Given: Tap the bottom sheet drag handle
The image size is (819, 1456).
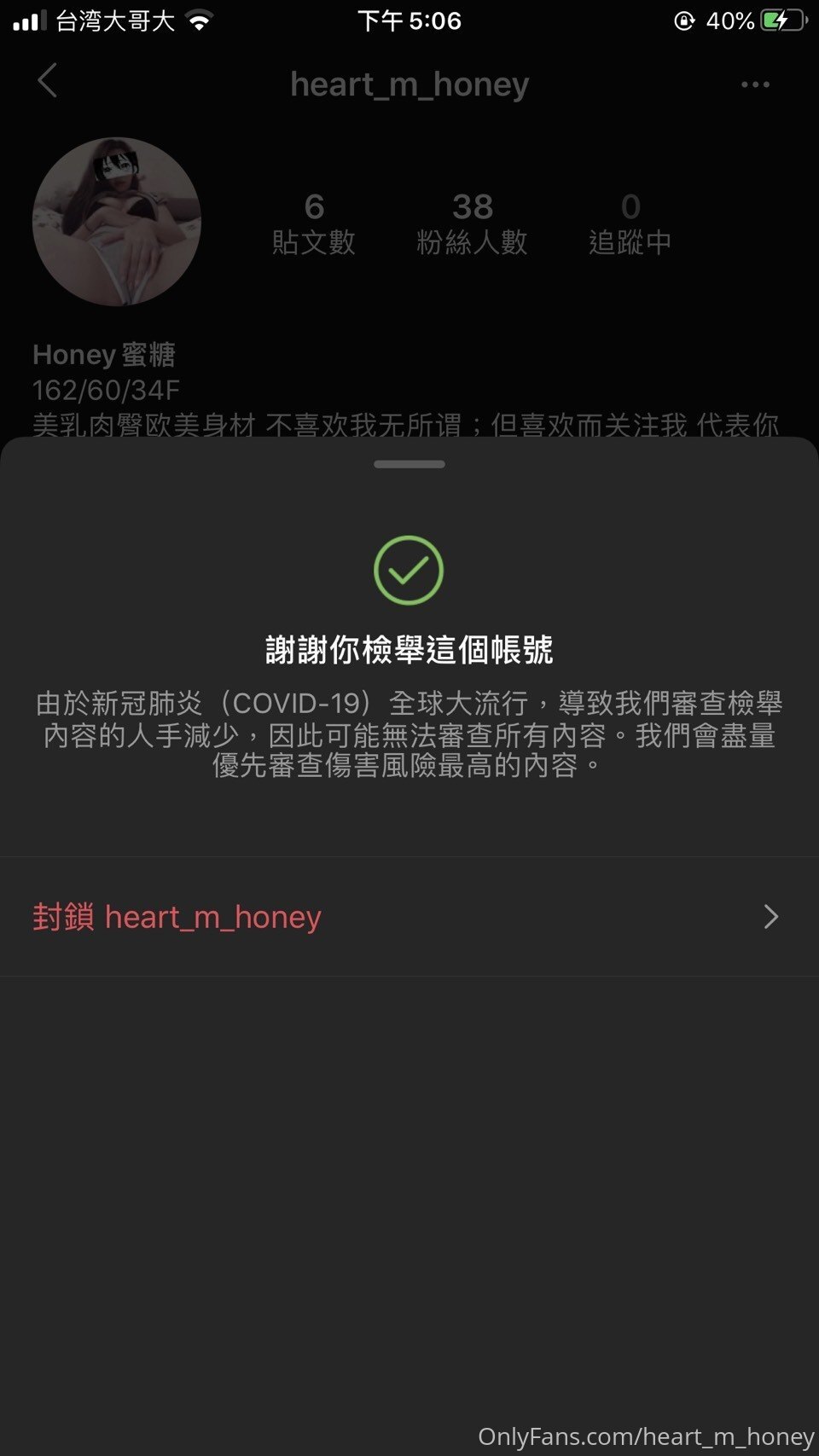Looking at the screenshot, I should coord(409,464).
